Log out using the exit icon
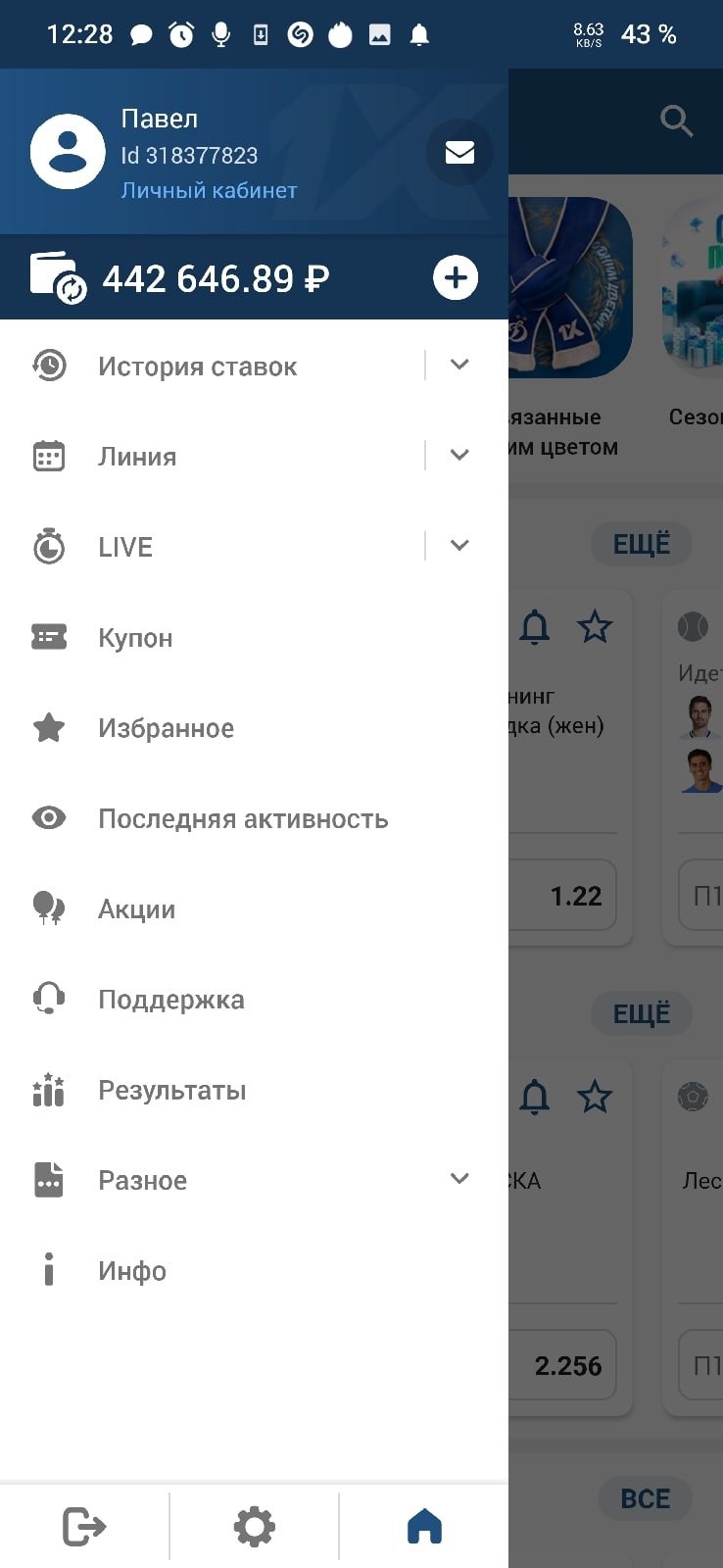Screen dimensions: 723x1568 pos(84,1526)
